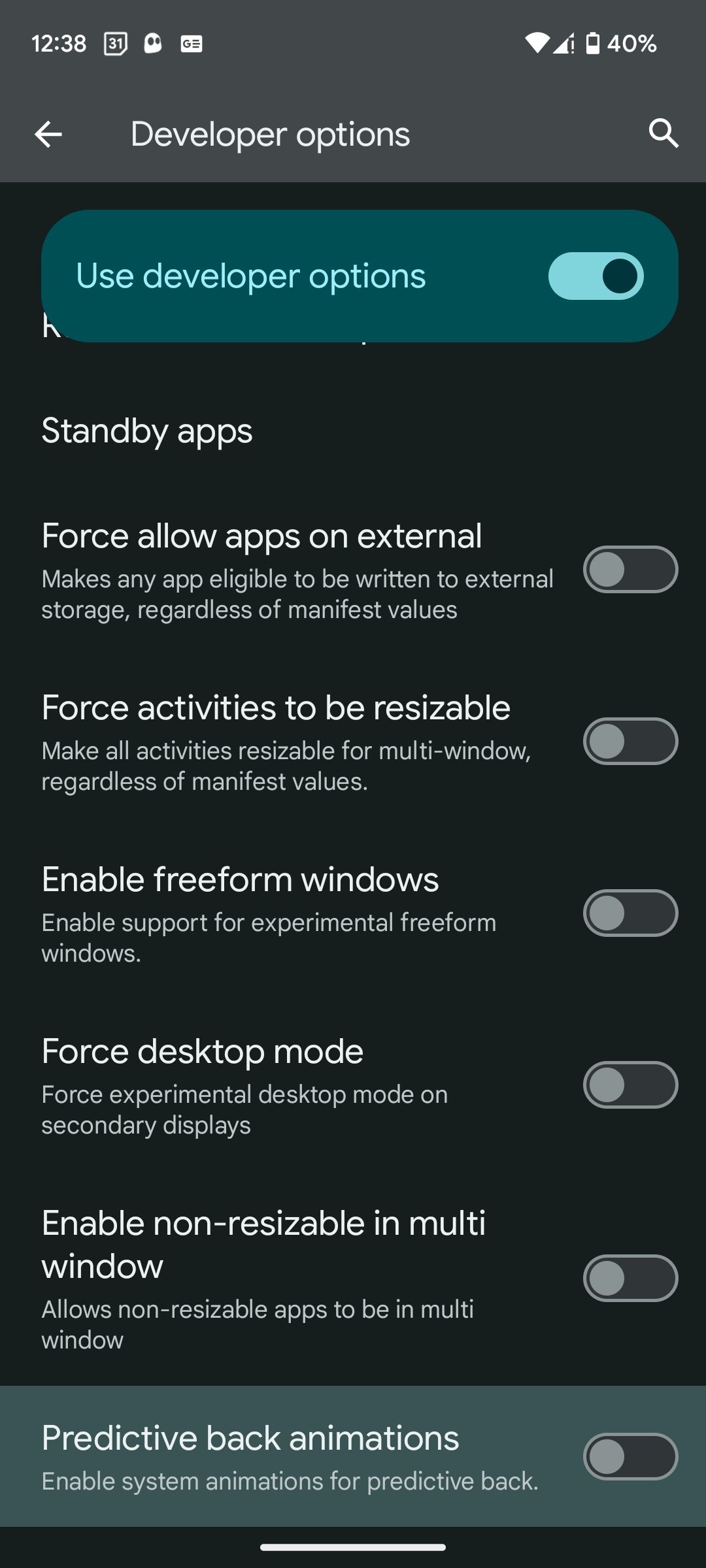Image resolution: width=706 pixels, height=1568 pixels.
Task: Toggle Force activities to be resizable
Action: point(630,742)
